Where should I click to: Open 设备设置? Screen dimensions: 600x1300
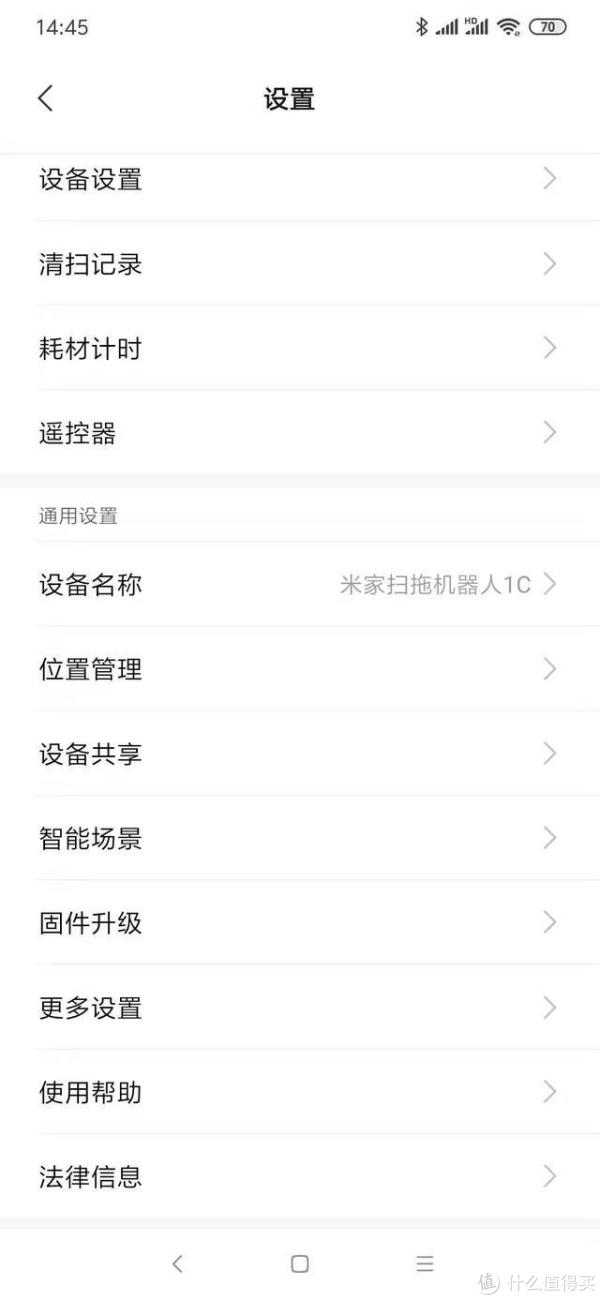click(x=300, y=180)
